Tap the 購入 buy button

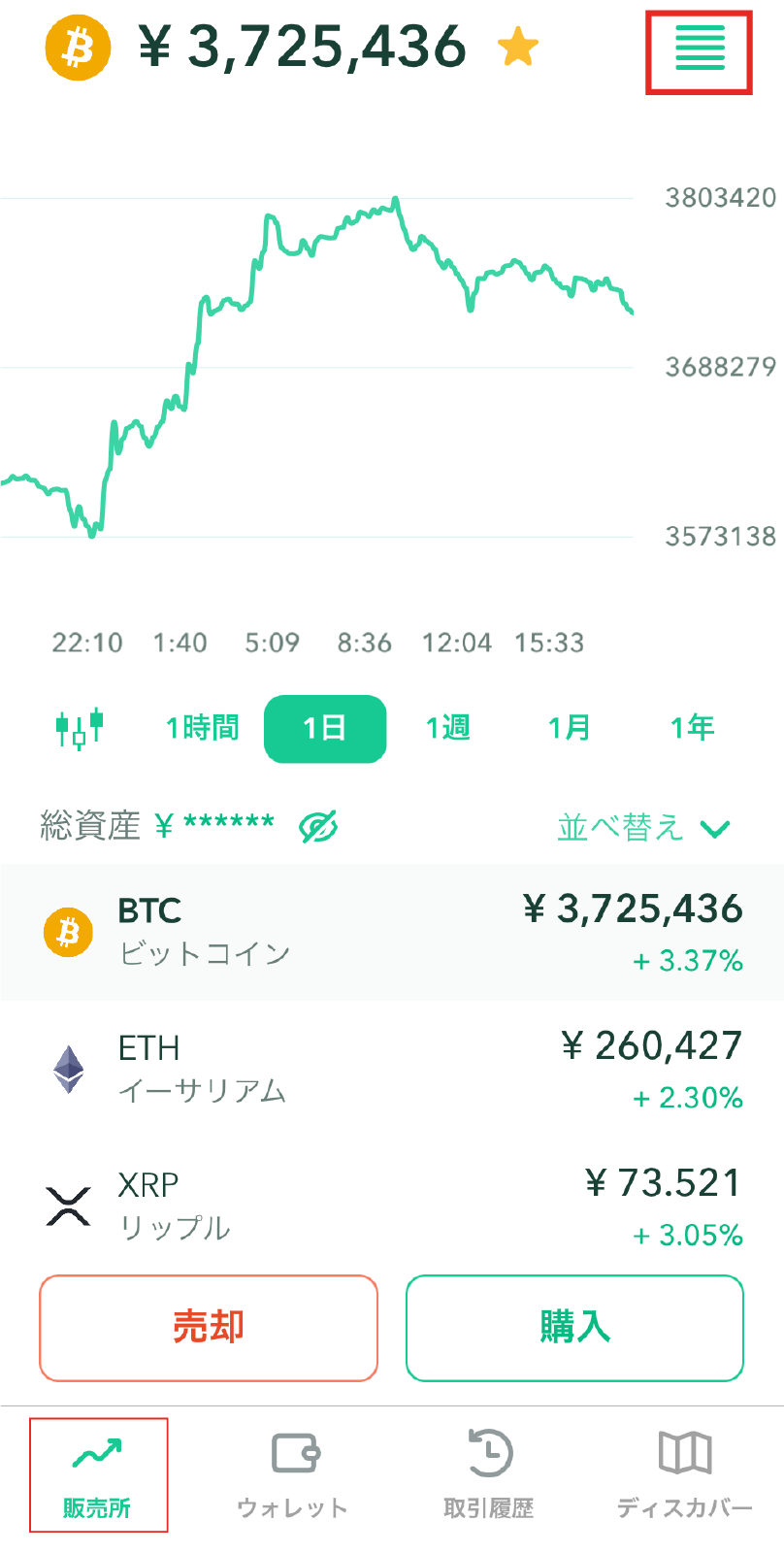tap(574, 1327)
